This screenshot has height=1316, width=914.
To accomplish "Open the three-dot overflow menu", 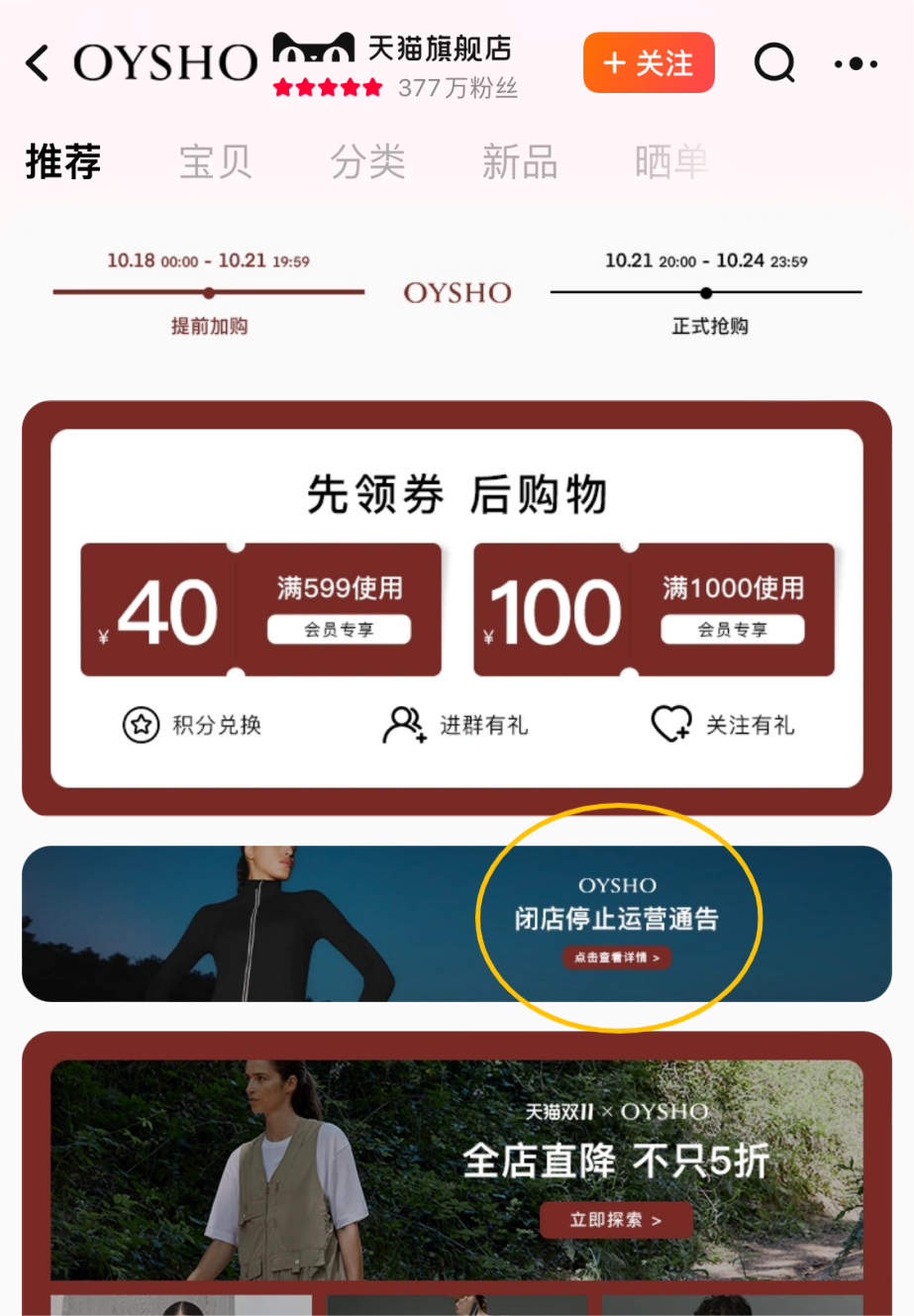I will tap(856, 63).
